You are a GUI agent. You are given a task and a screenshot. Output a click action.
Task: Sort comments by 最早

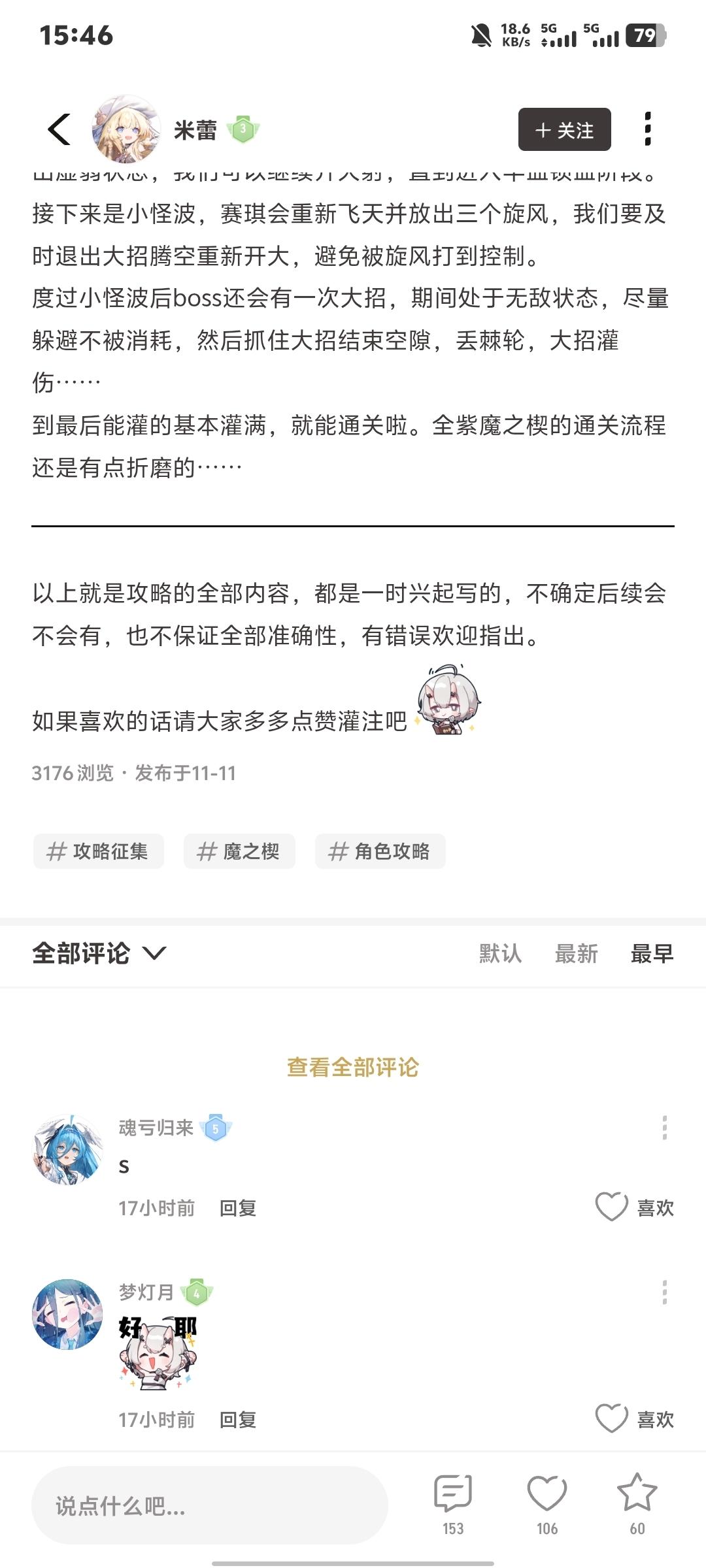652,954
